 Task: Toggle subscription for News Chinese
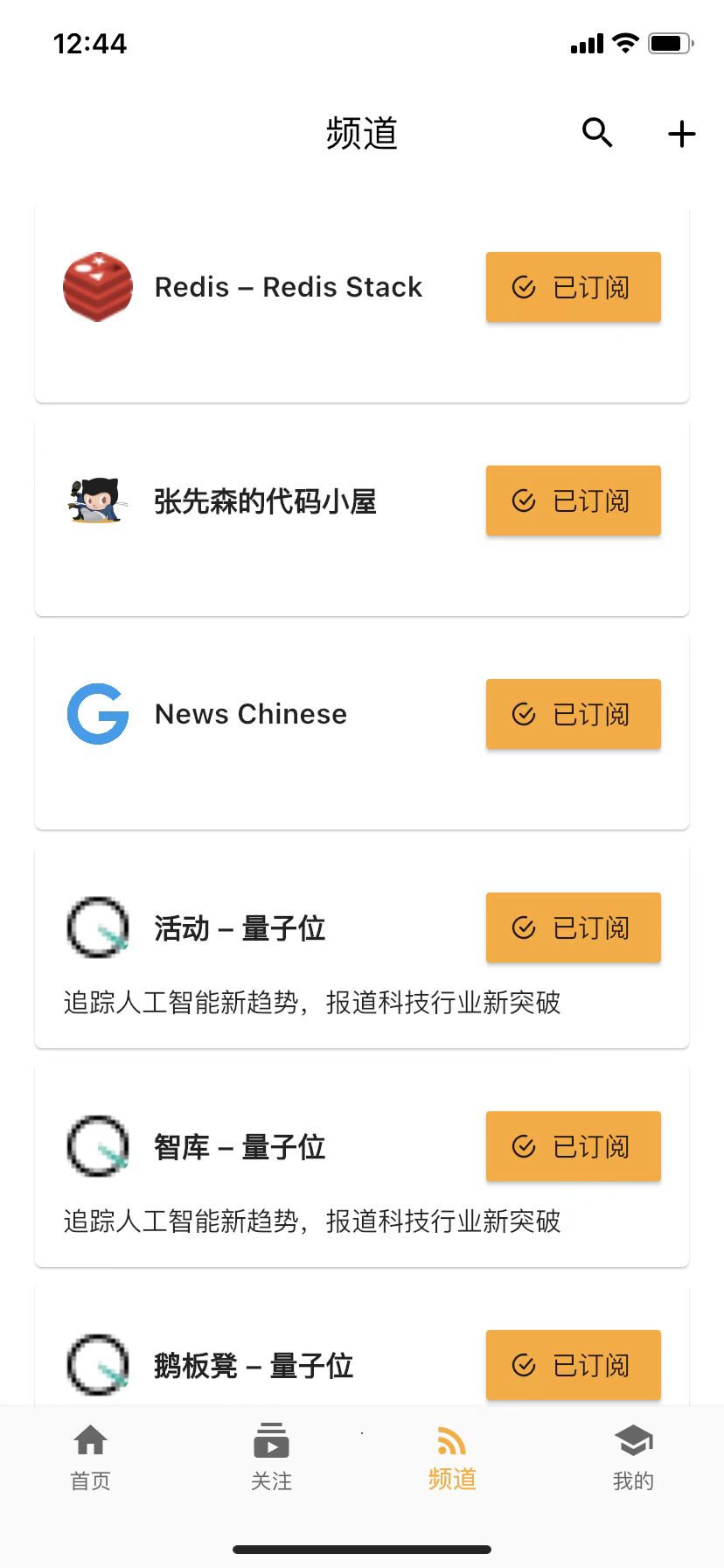pos(573,714)
